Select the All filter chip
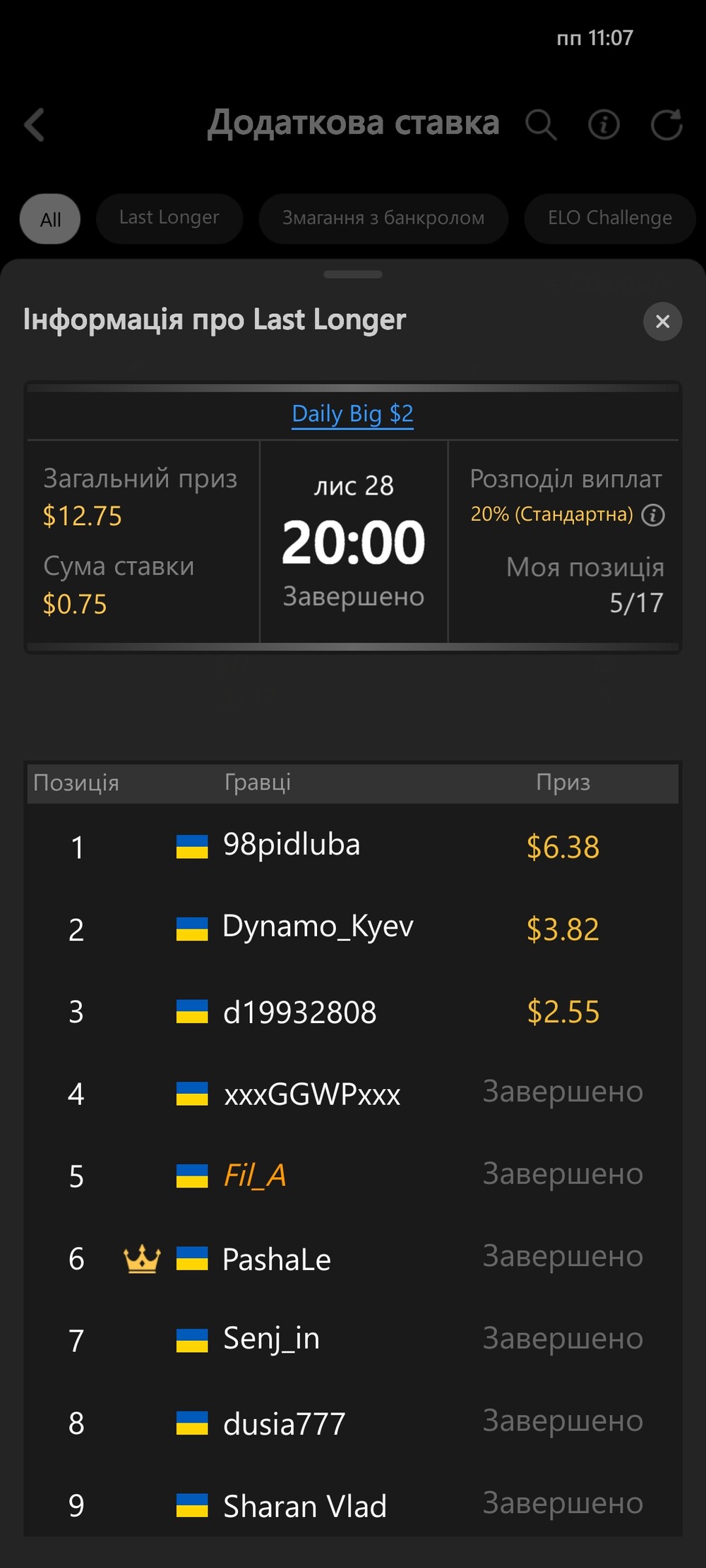Screen dimensions: 706x1568 point(50,219)
